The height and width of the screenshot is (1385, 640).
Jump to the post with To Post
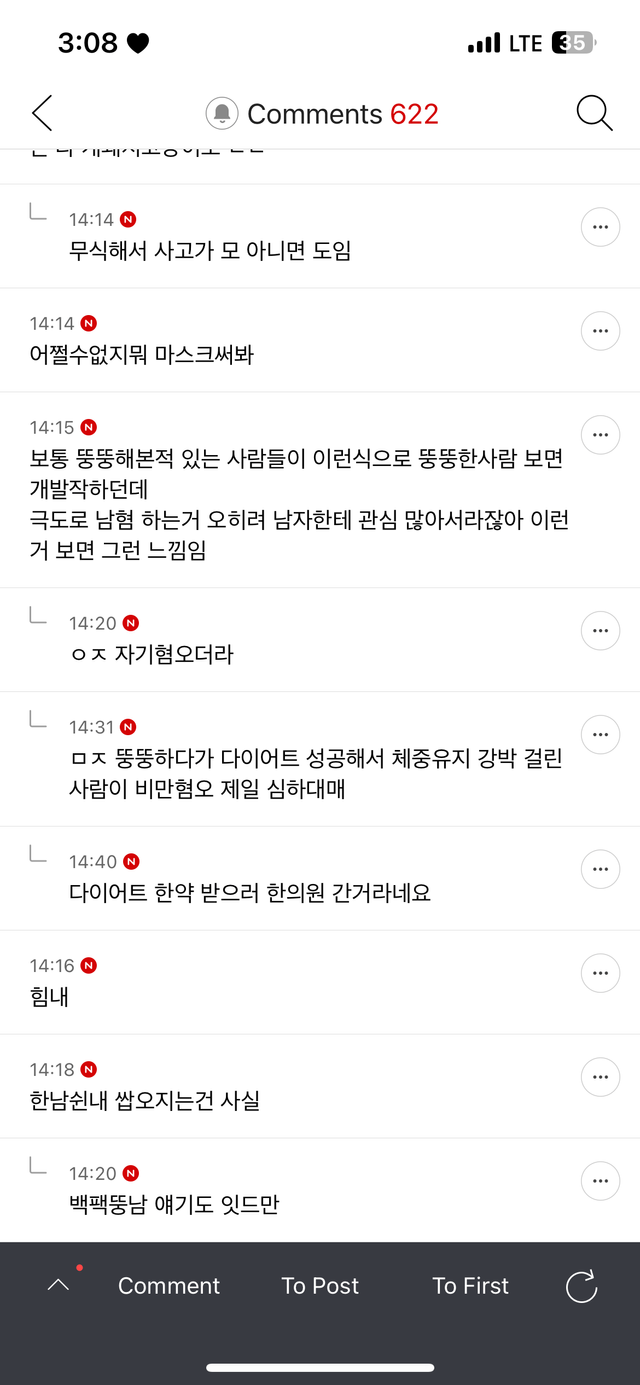320,1286
